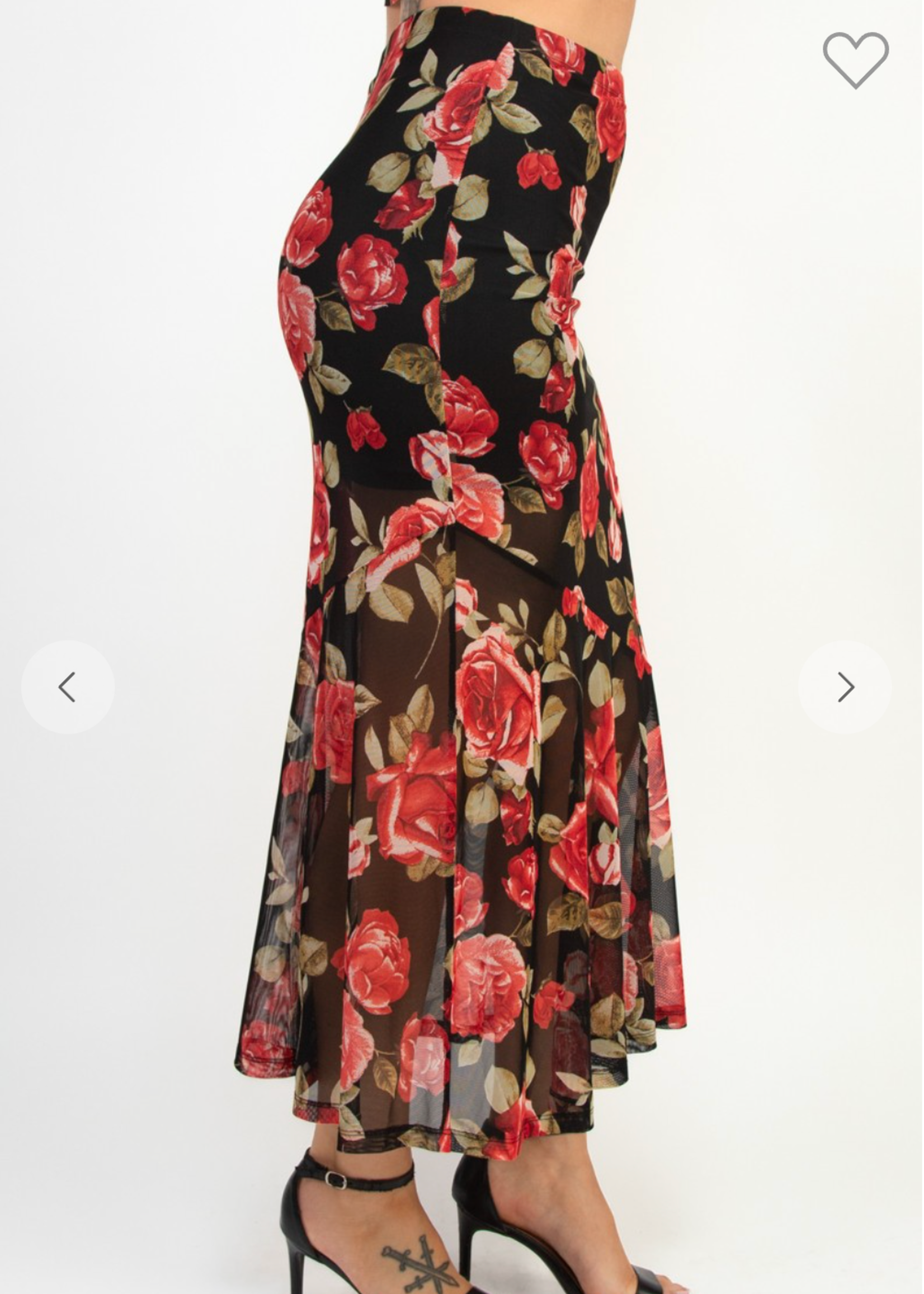Screen dimensions: 924x1294
Task: Show the next product photo
Action: (x=845, y=687)
